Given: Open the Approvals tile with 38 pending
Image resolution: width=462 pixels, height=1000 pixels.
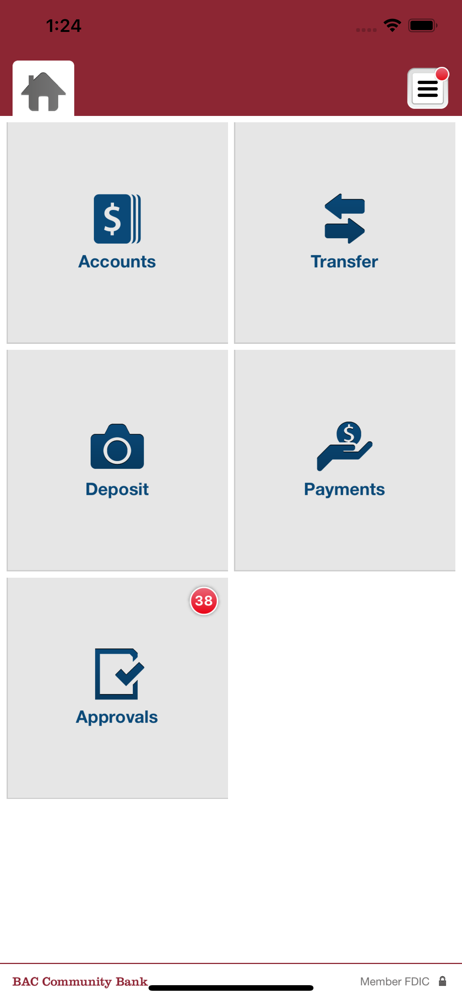Looking at the screenshot, I should tap(117, 688).
